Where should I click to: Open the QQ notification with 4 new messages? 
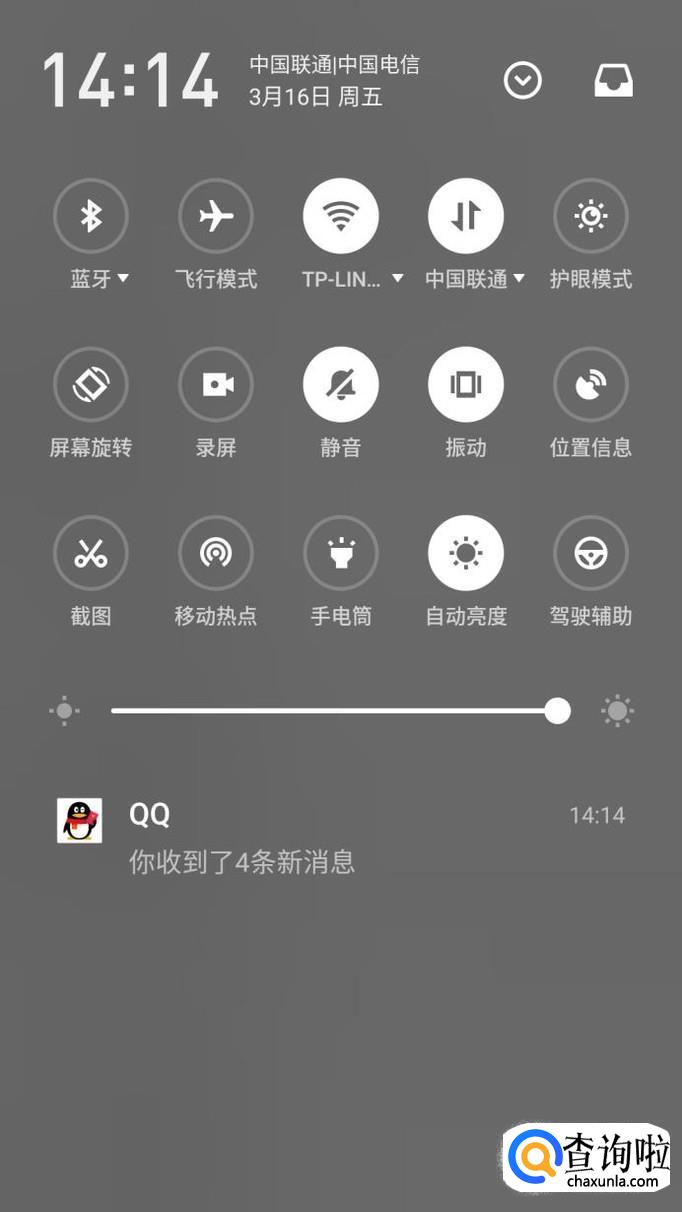coord(340,838)
